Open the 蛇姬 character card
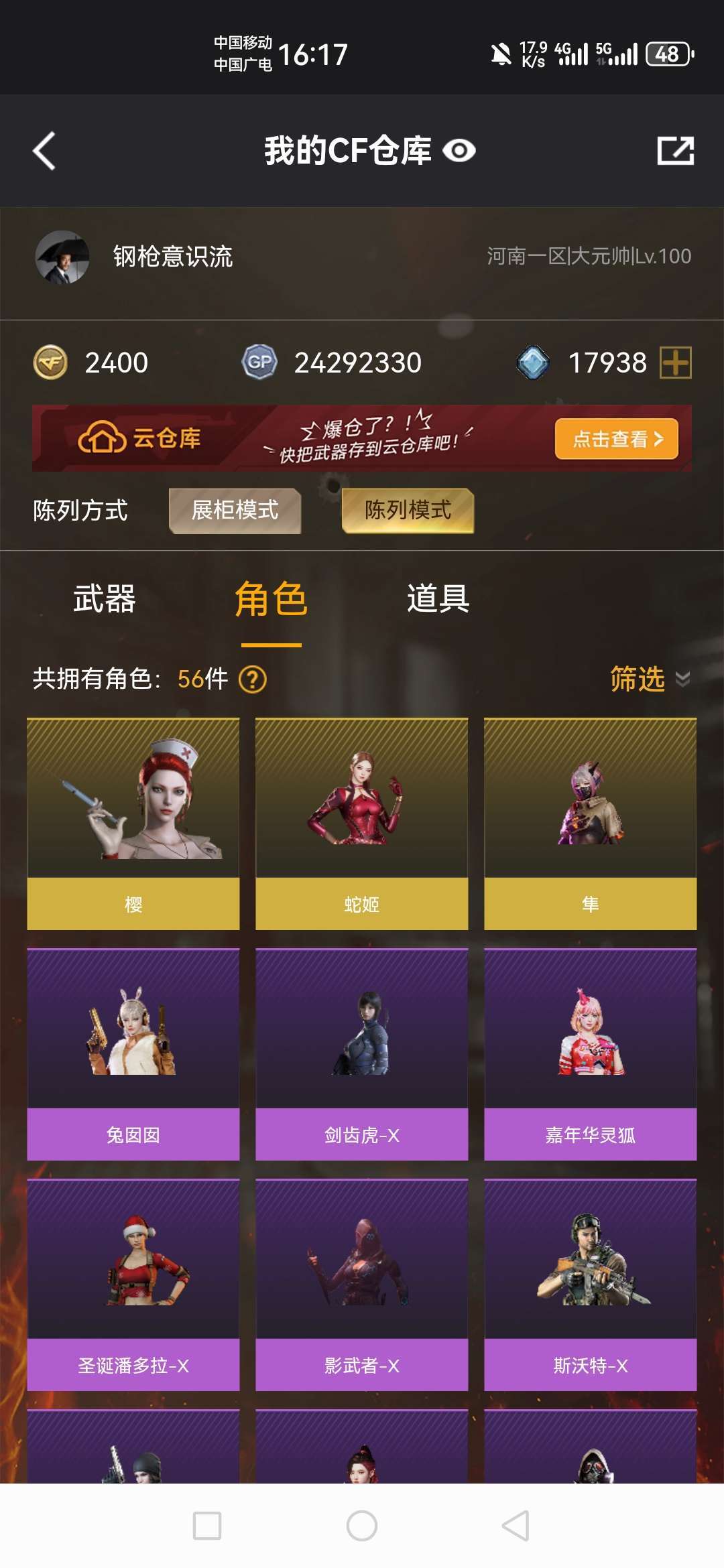Screen dimensions: 724x1568 coord(361,824)
